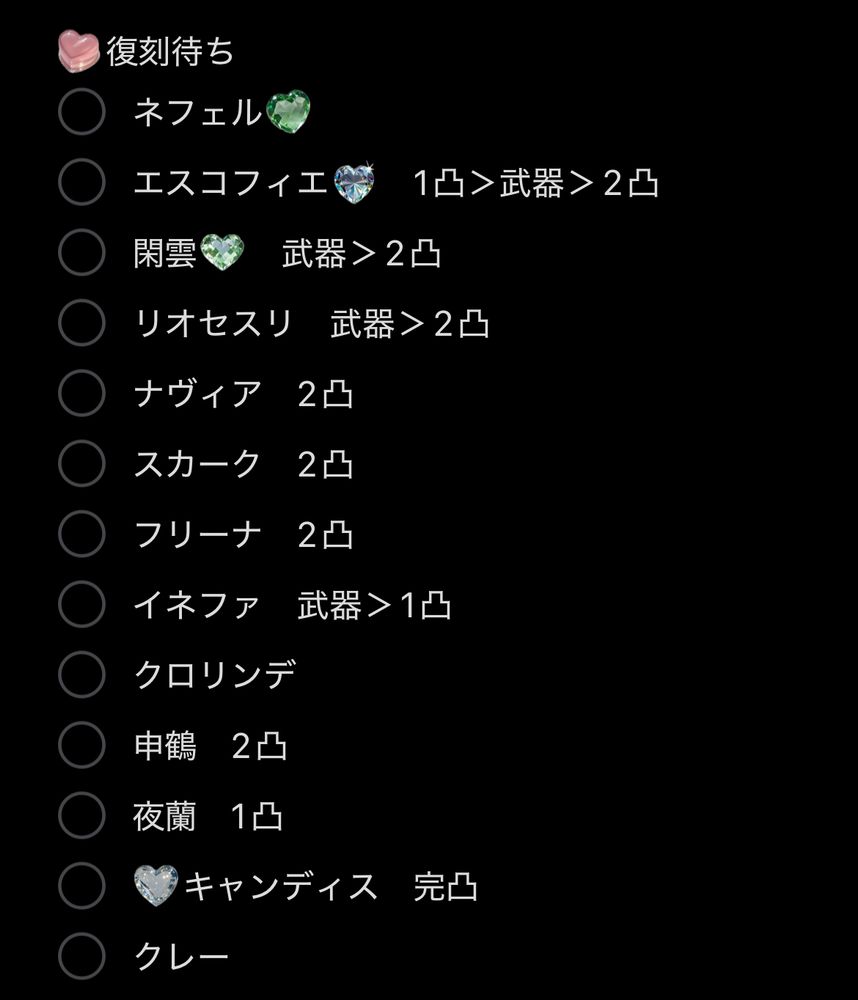
Task: Check off 申鶴 2凸
Action: (82, 745)
